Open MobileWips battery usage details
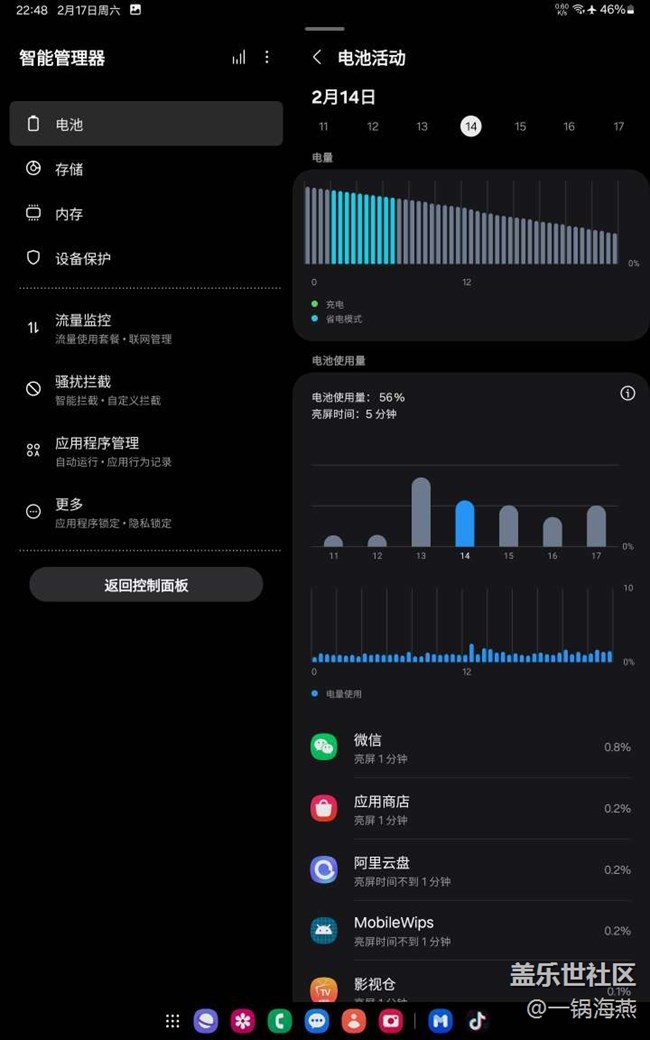 click(x=470, y=931)
